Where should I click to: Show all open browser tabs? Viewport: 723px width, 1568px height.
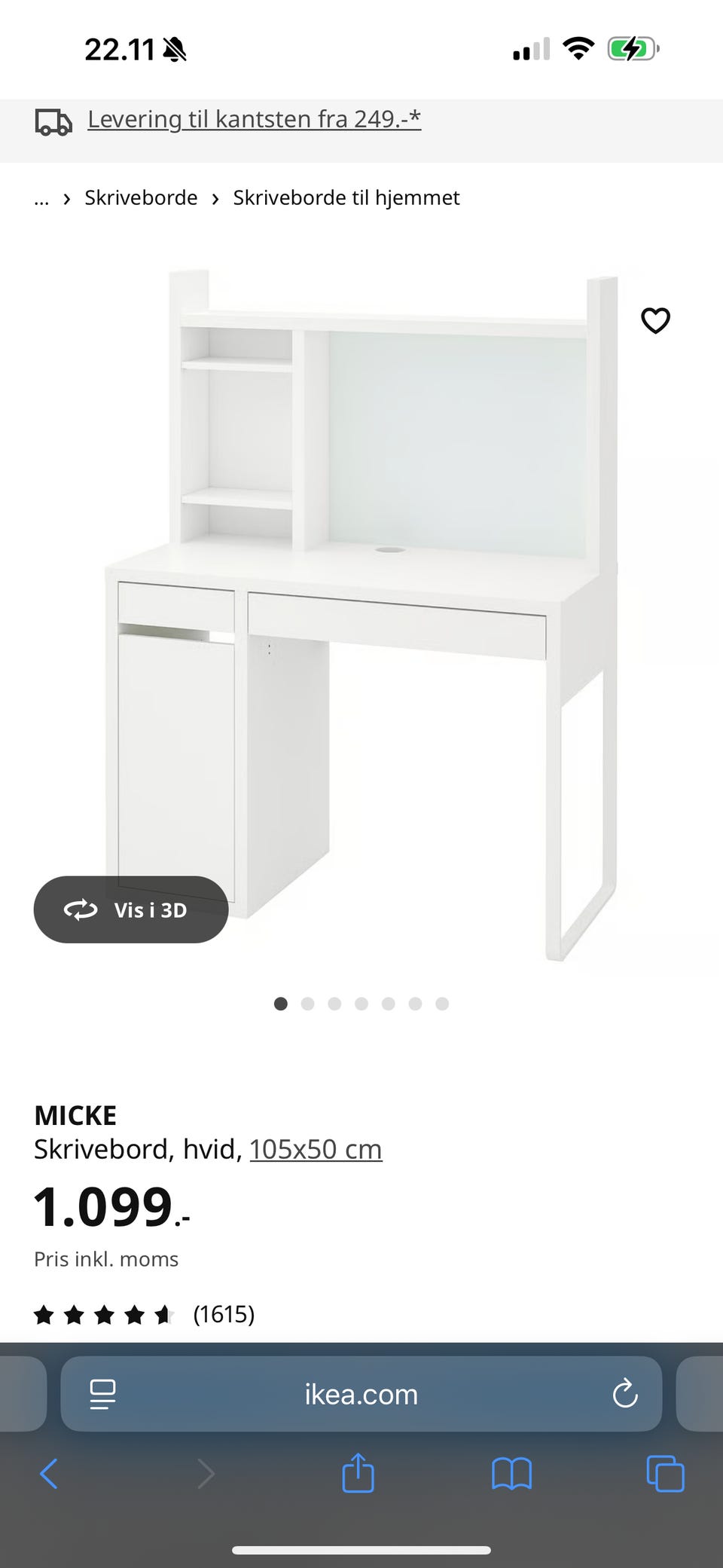pyautogui.click(x=665, y=1474)
